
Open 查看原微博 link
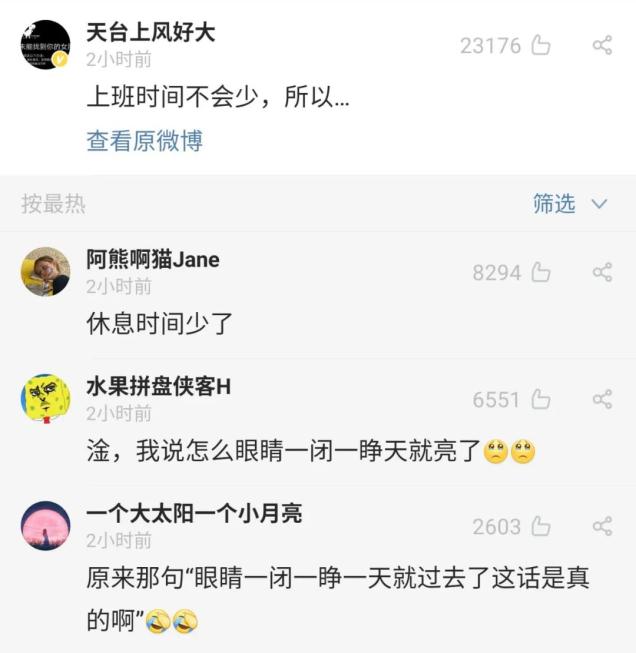point(144,141)
